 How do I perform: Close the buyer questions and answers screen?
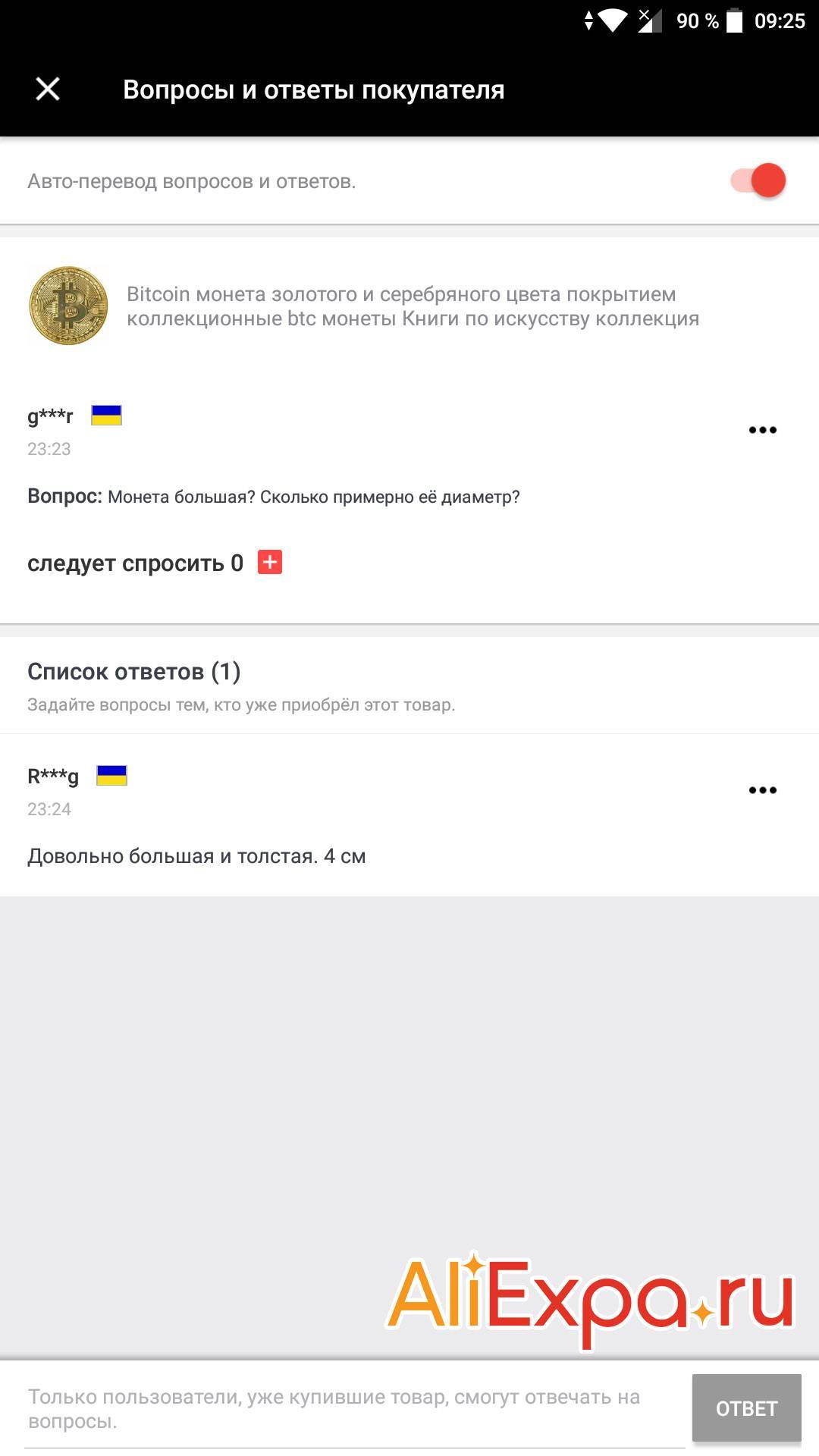pos(48,89)
